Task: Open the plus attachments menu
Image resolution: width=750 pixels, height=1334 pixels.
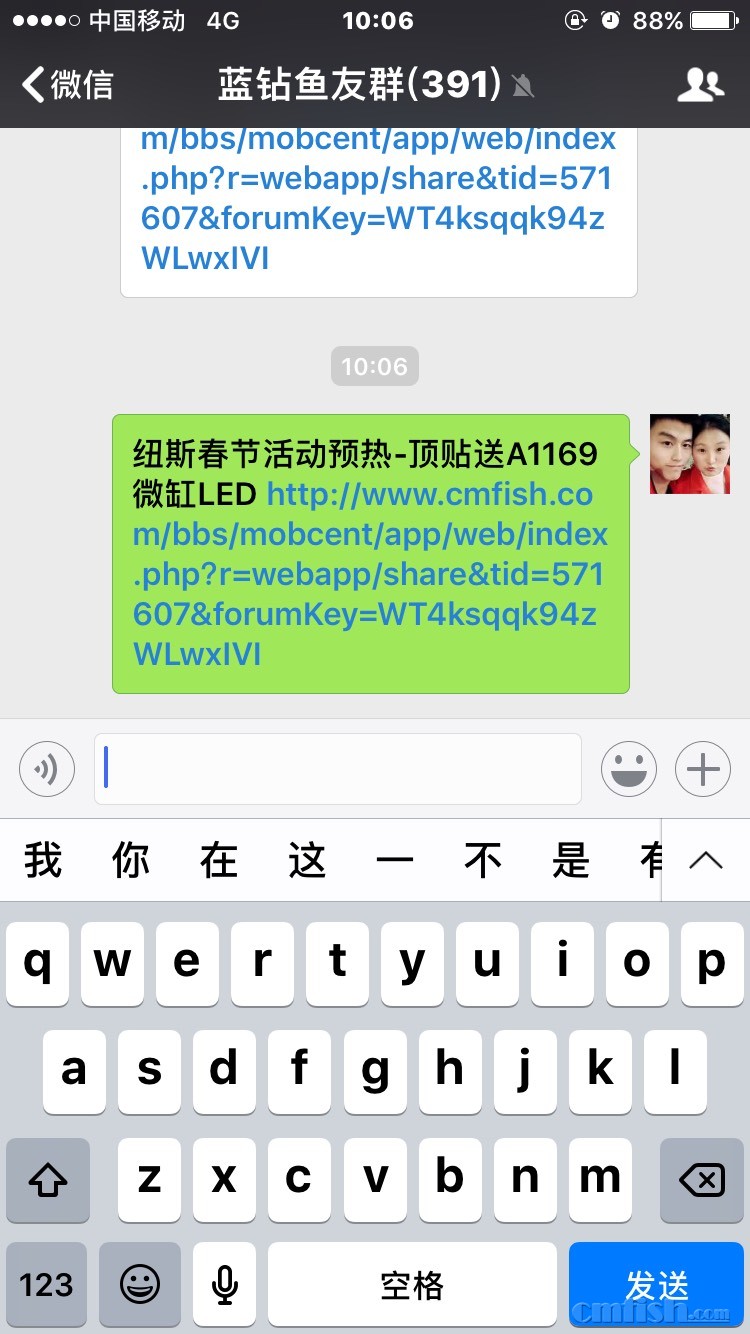Action: tap(703, 769)
